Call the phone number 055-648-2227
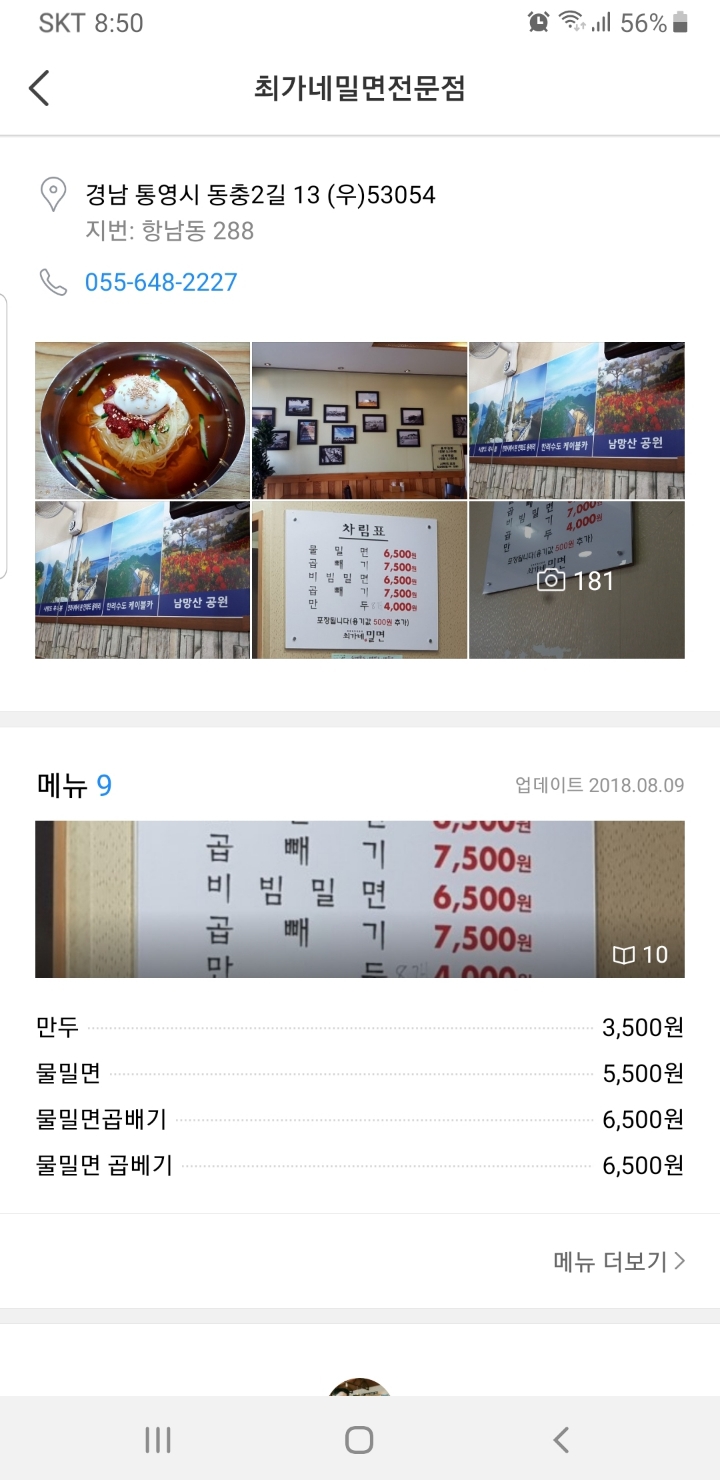 click(x=161, y=282)
